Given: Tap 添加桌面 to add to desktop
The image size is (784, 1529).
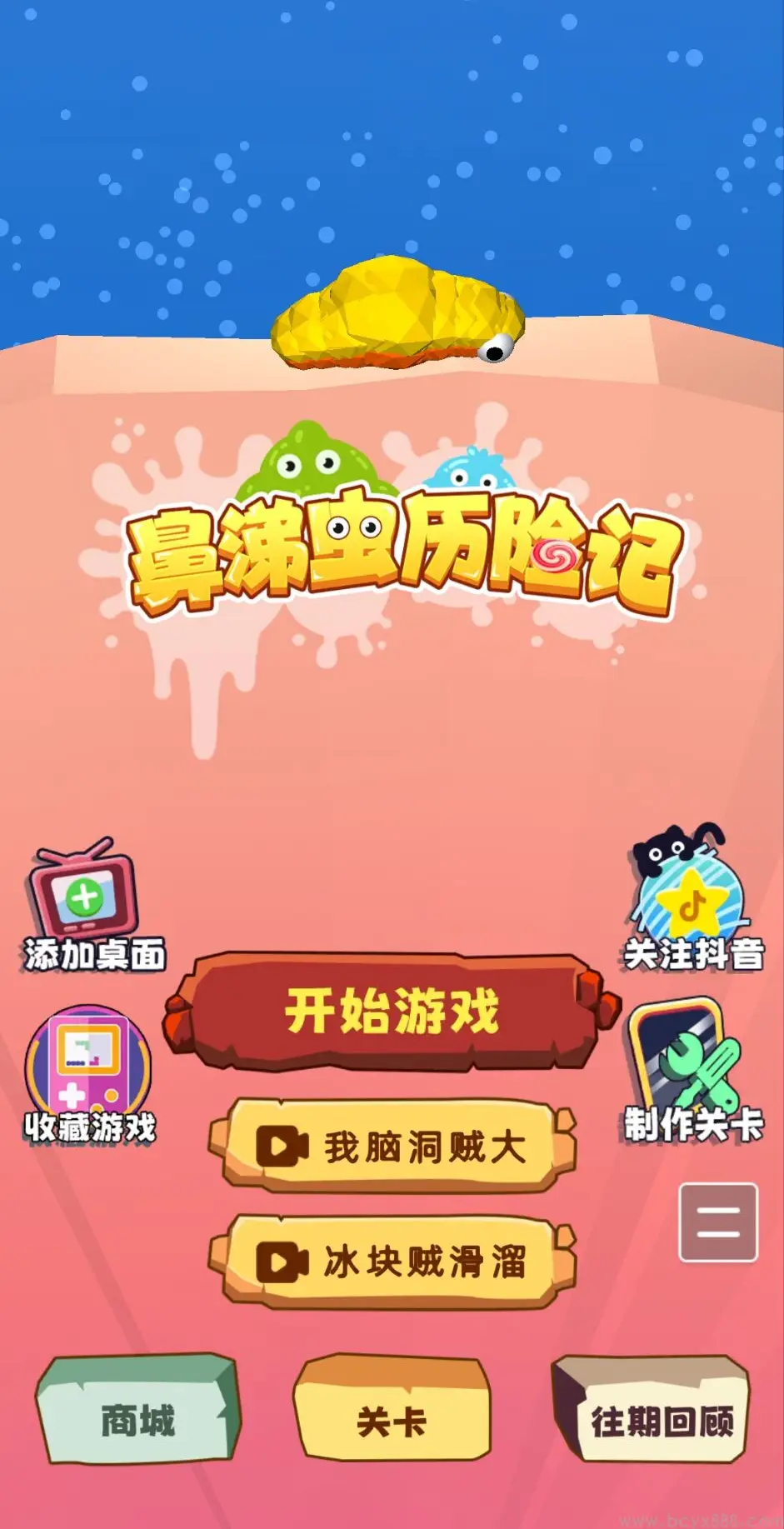Looking at the screenshot, I should pos(92,908).
